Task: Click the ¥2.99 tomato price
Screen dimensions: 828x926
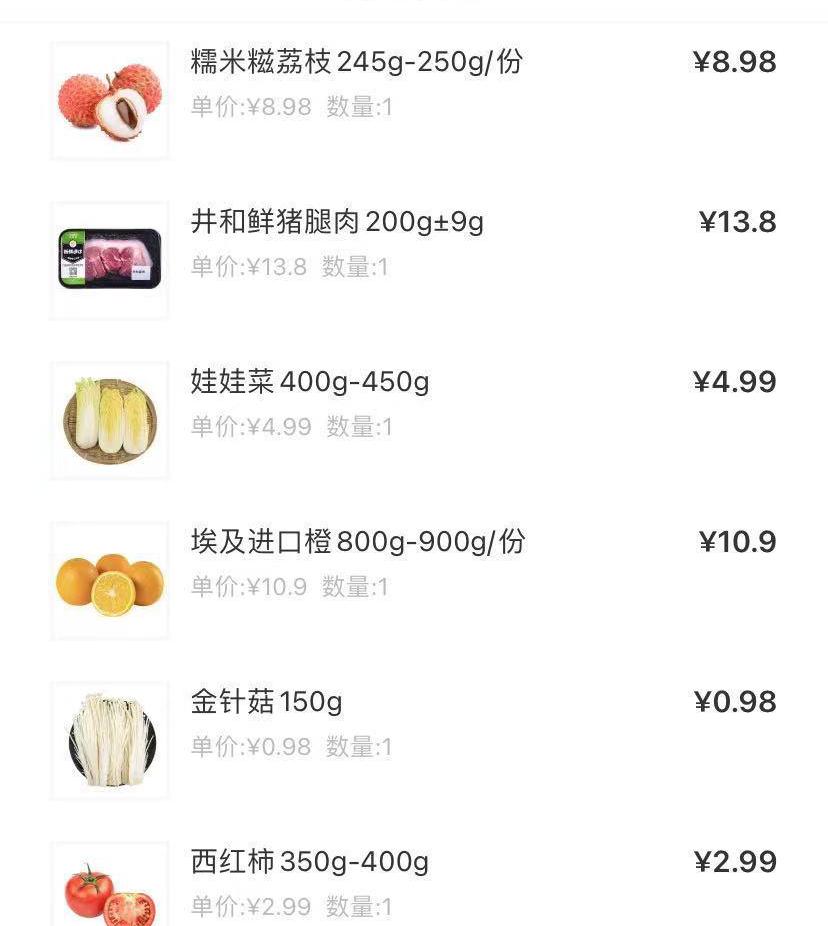Action: 737,860
